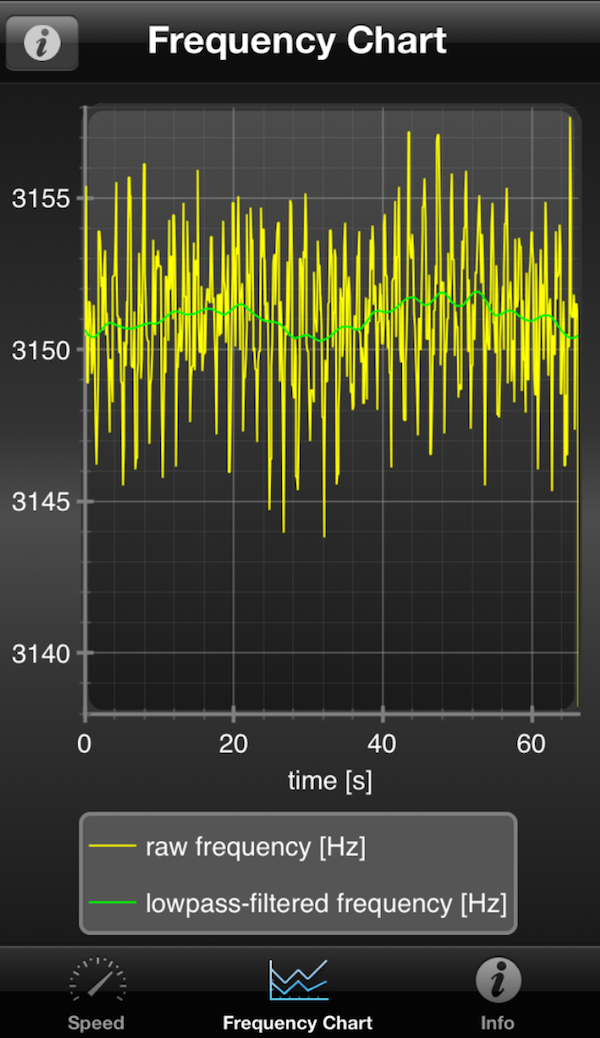Switch to the Speed tab
This screenshot has height=1038, width=600.
(97, 993)
